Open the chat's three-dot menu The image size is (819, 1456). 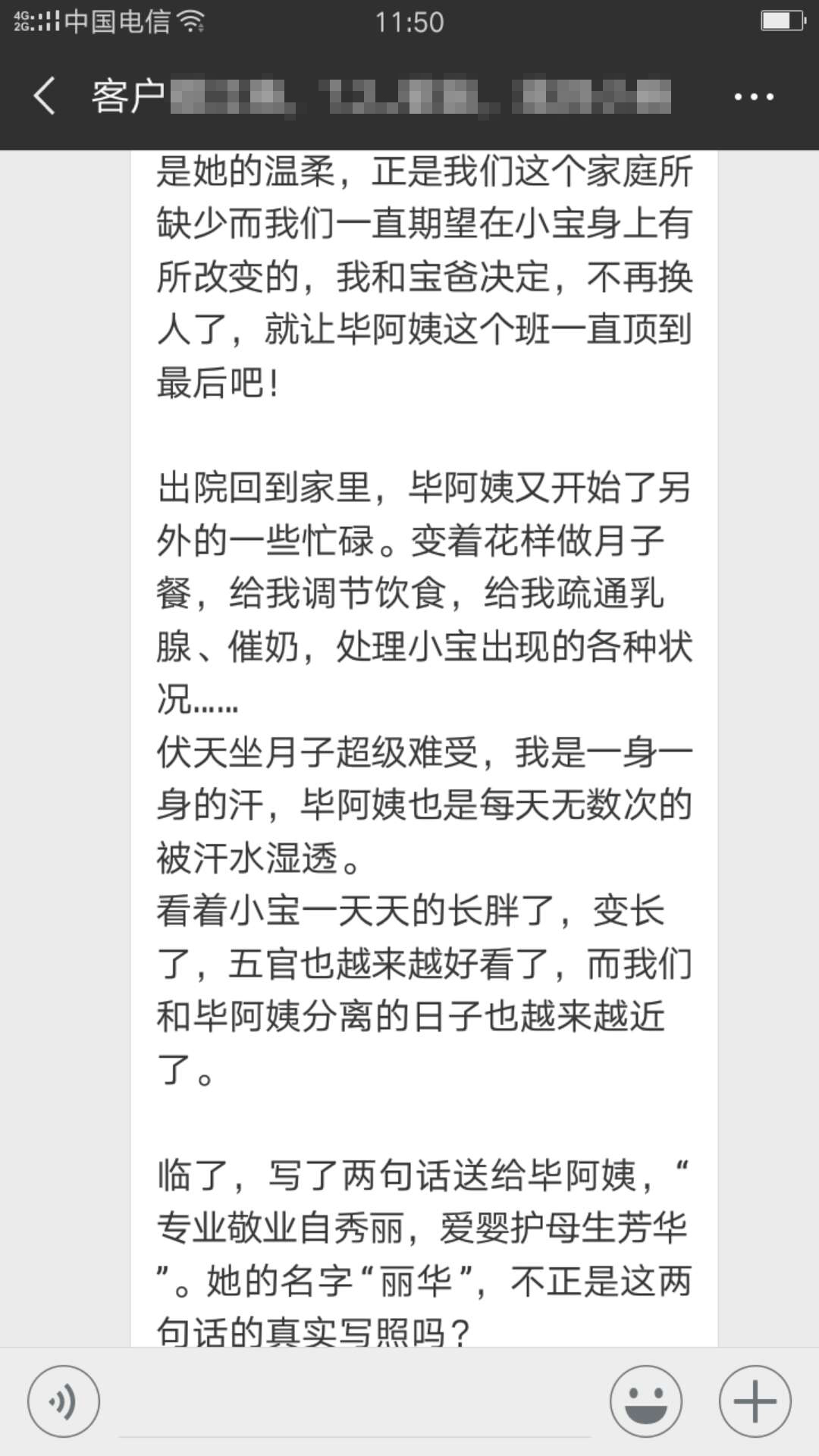coord(753,96)
